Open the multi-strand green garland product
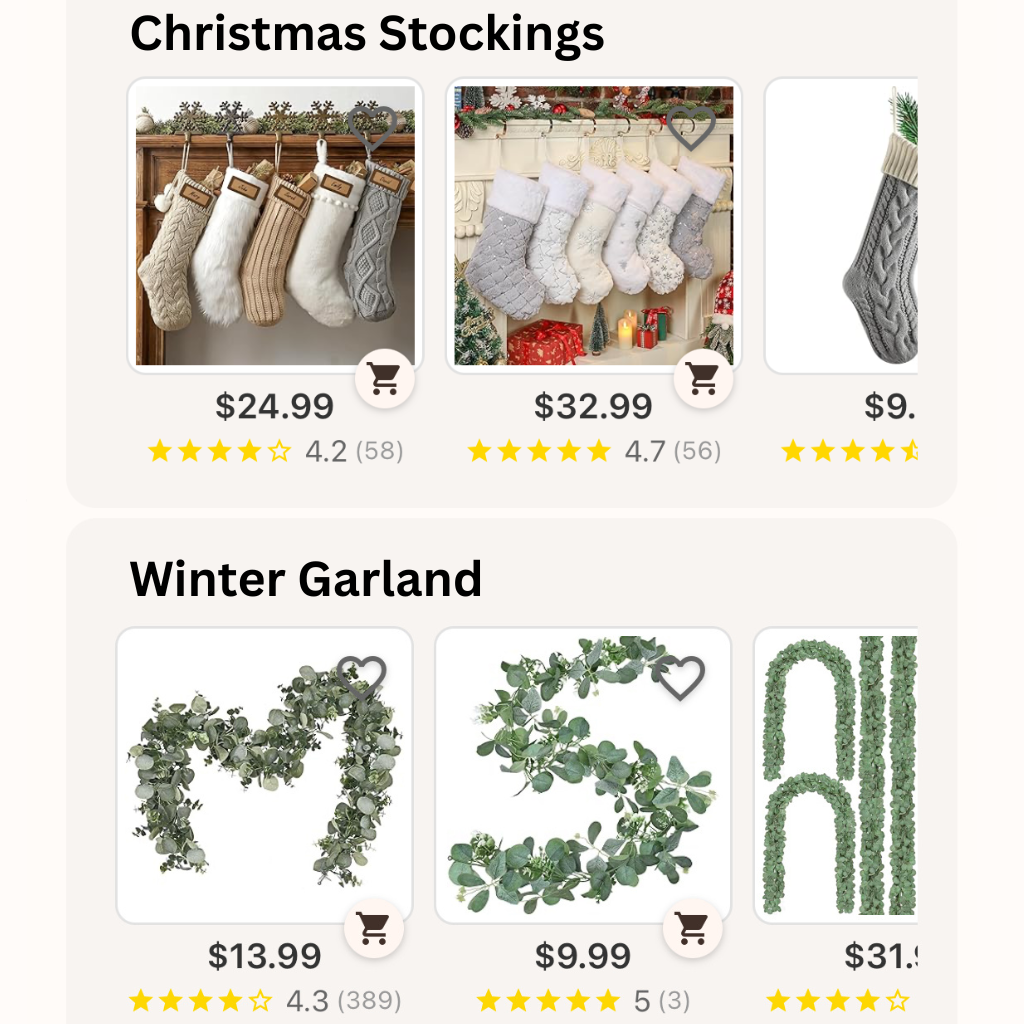The width and height of the screenshot is (1024, 1024). [838, 775]
